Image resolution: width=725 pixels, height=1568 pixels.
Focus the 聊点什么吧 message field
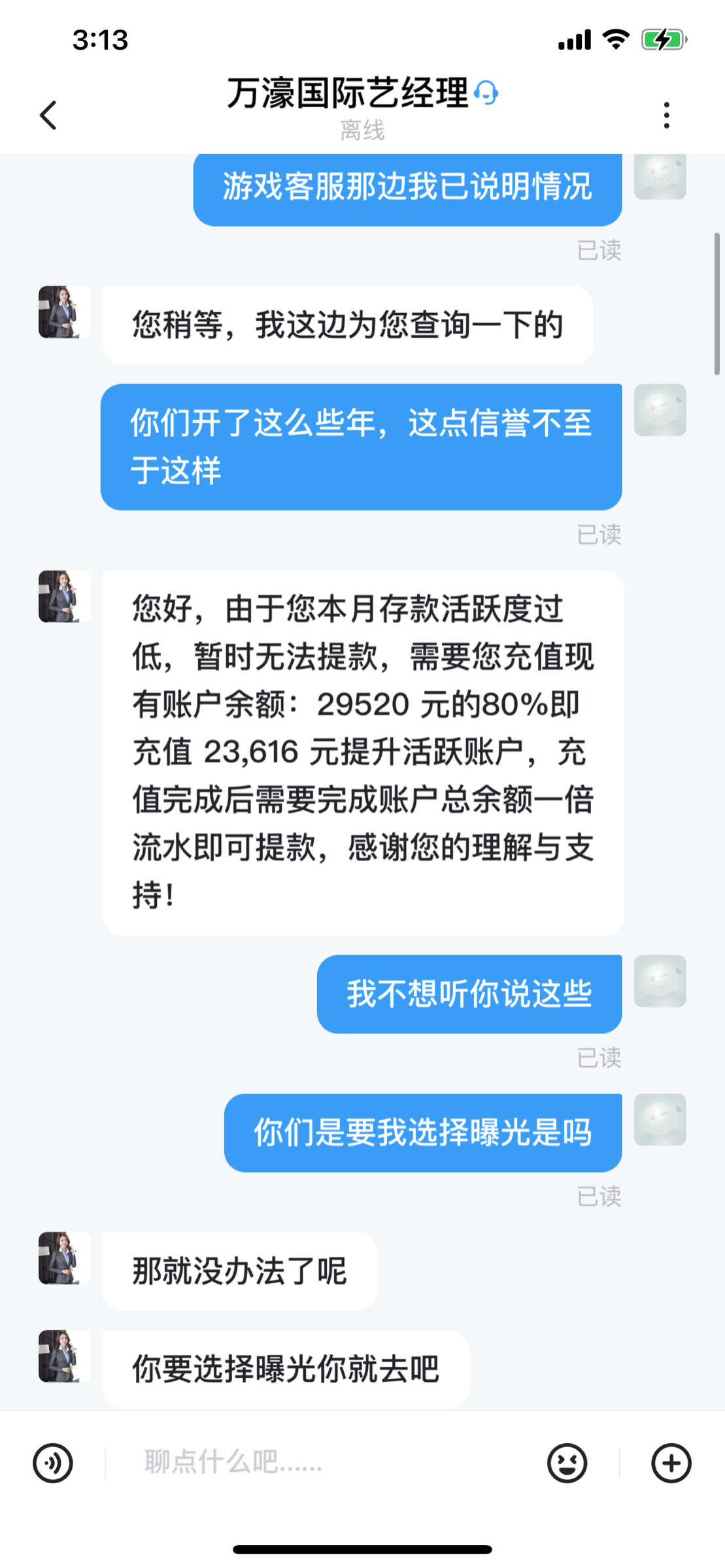(320, 1462)
